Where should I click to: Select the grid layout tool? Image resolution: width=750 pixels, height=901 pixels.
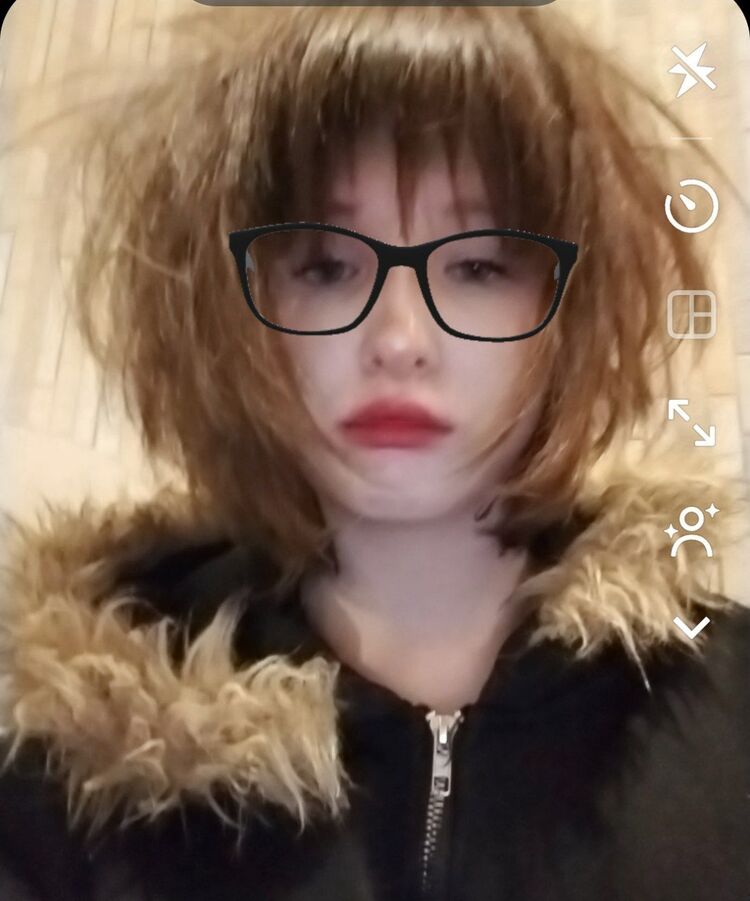(692, 314)
